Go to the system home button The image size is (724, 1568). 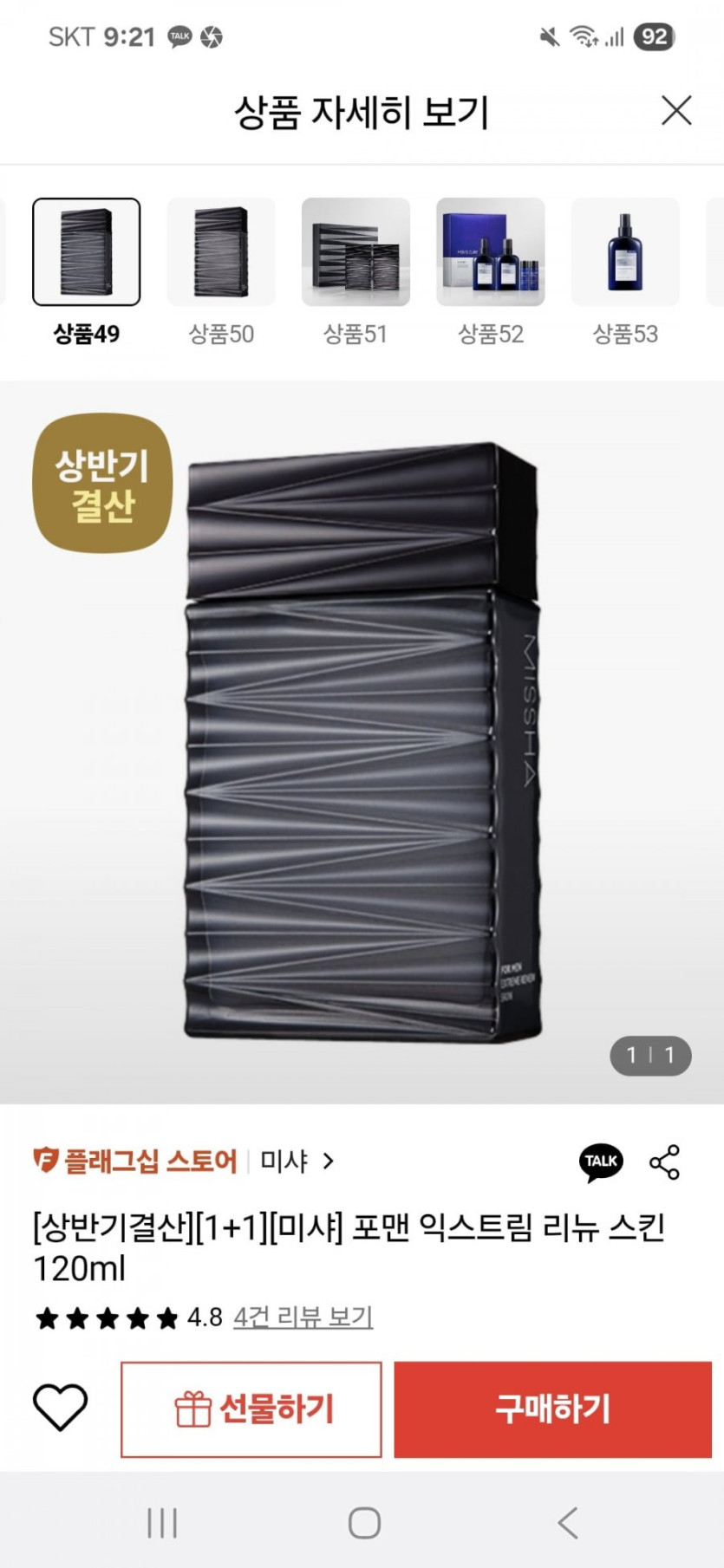364,1523
